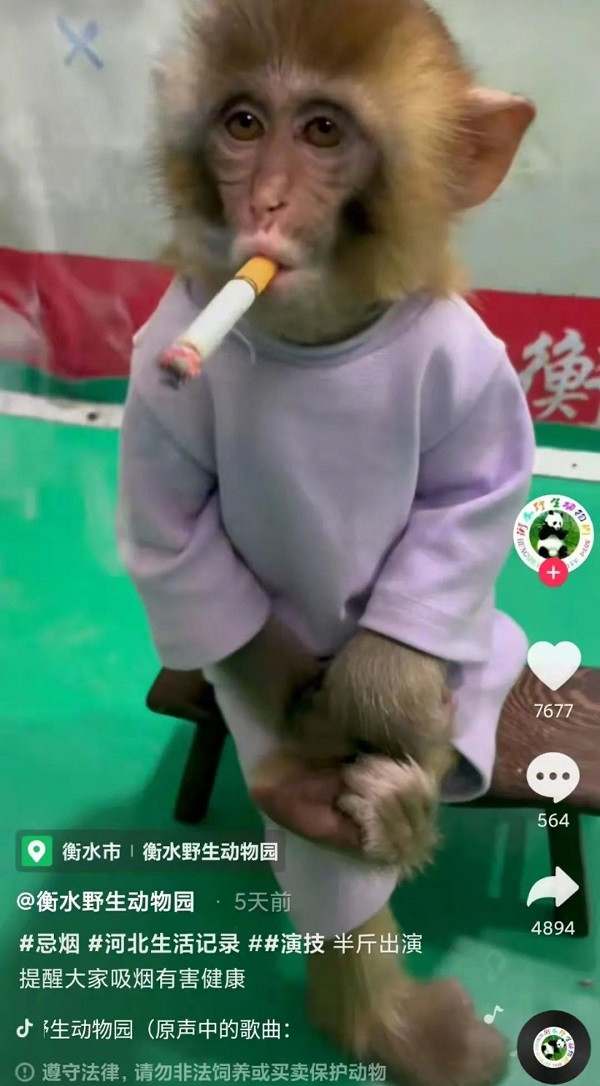
Task: Follow the account with the red plus
Action: pos(553,573)
